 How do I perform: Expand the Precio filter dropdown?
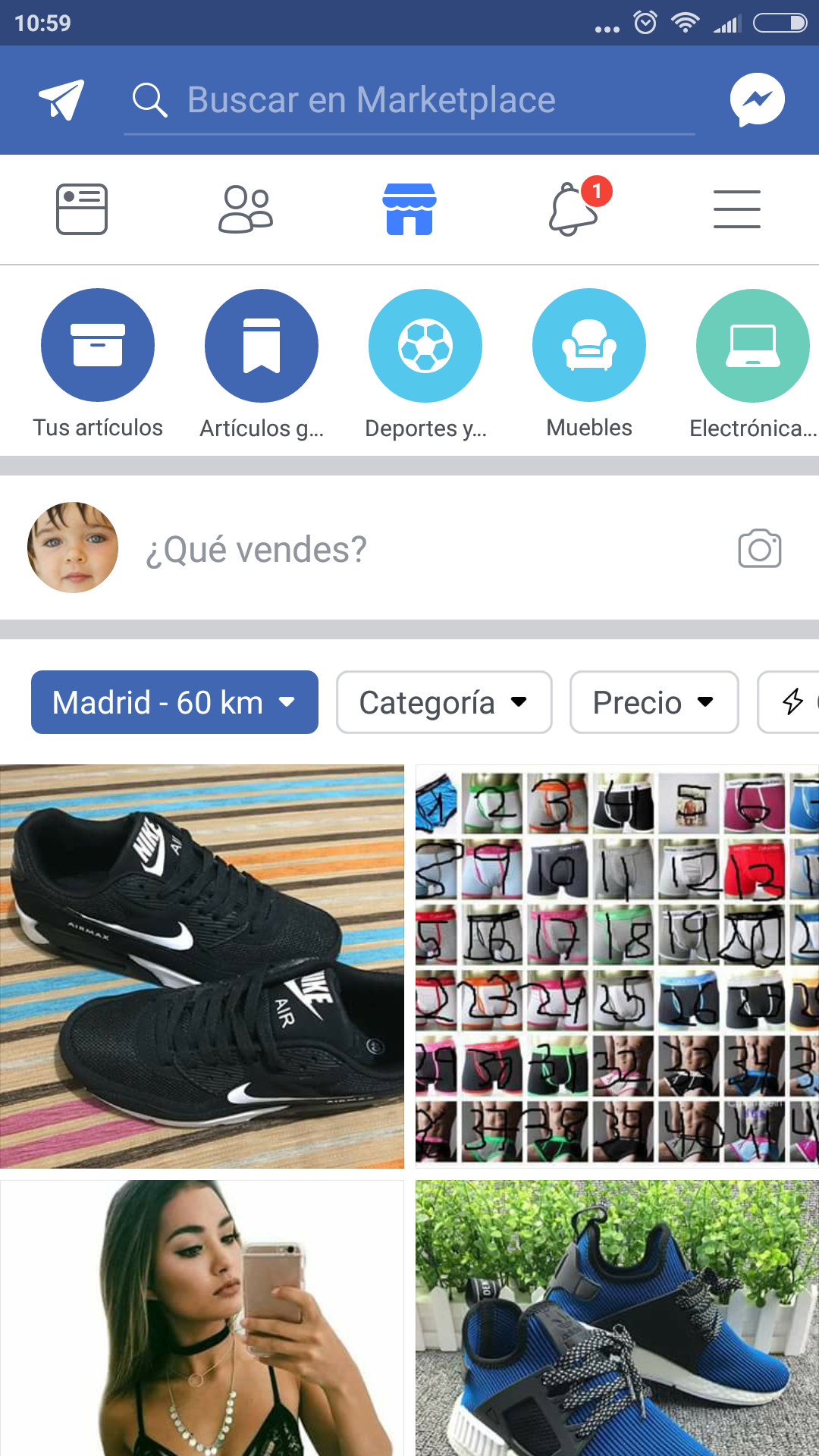(654, 702)
